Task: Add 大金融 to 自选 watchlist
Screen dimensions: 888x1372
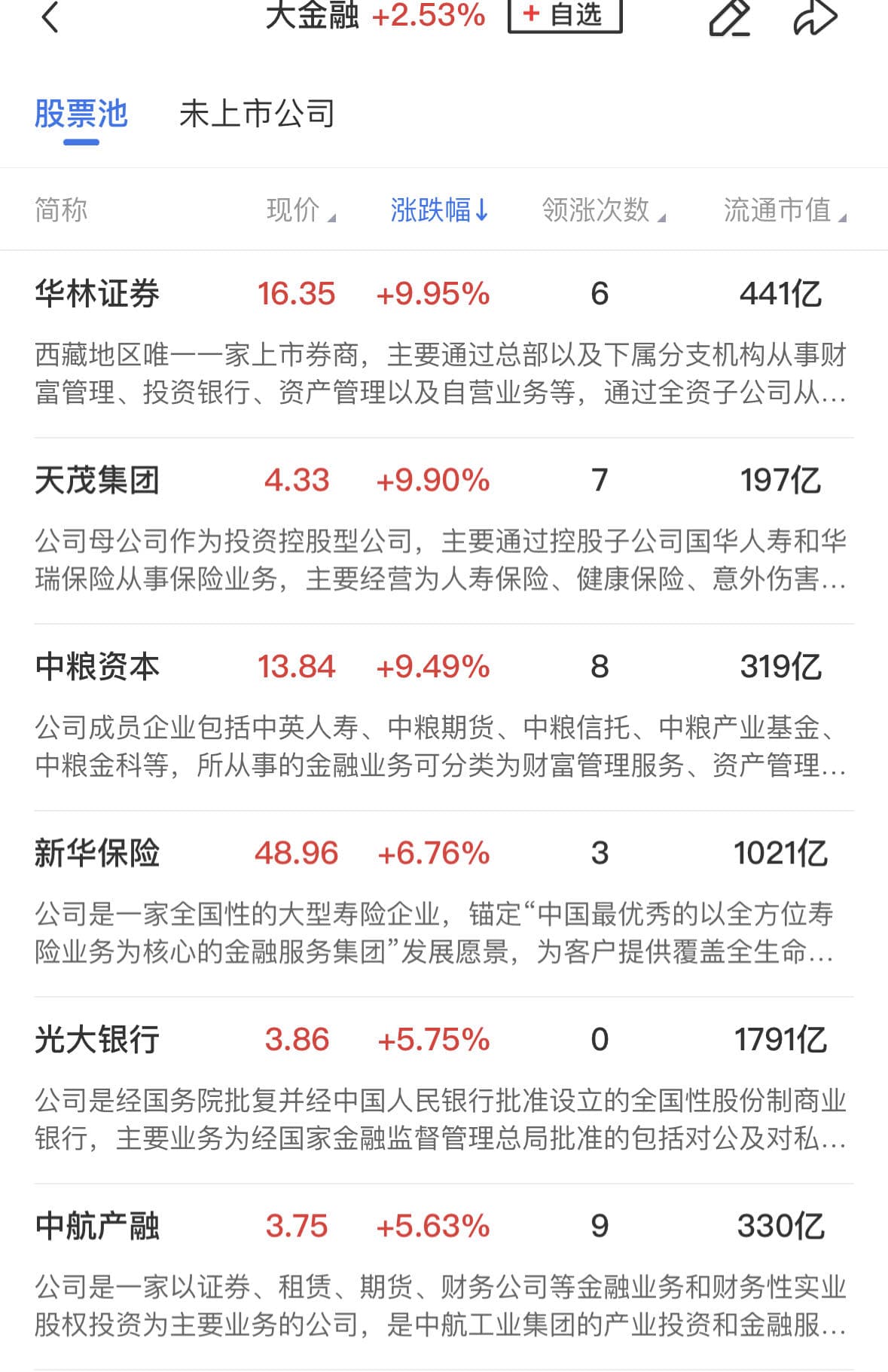Action: tap(565, 15)
